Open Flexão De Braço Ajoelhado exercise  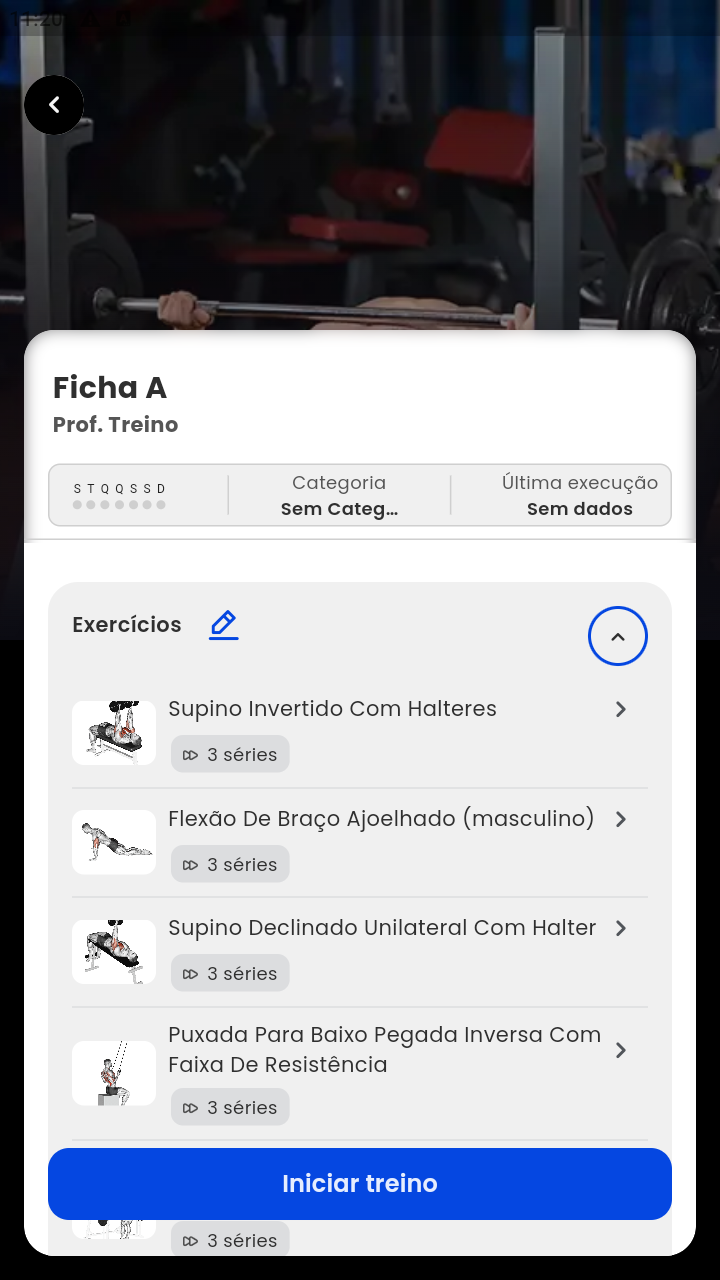[360, 842]
